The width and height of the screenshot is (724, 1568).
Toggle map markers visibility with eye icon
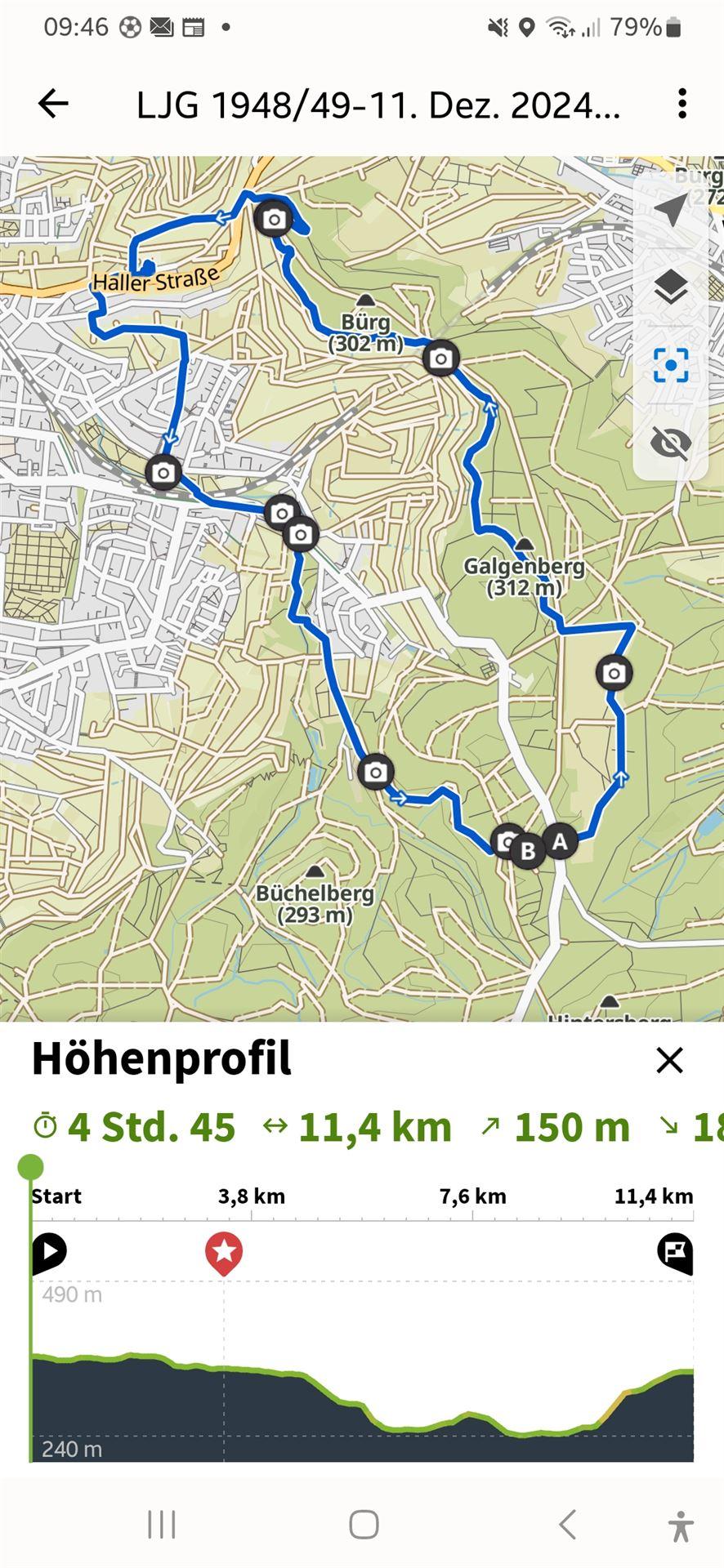[x=670, y=442]
